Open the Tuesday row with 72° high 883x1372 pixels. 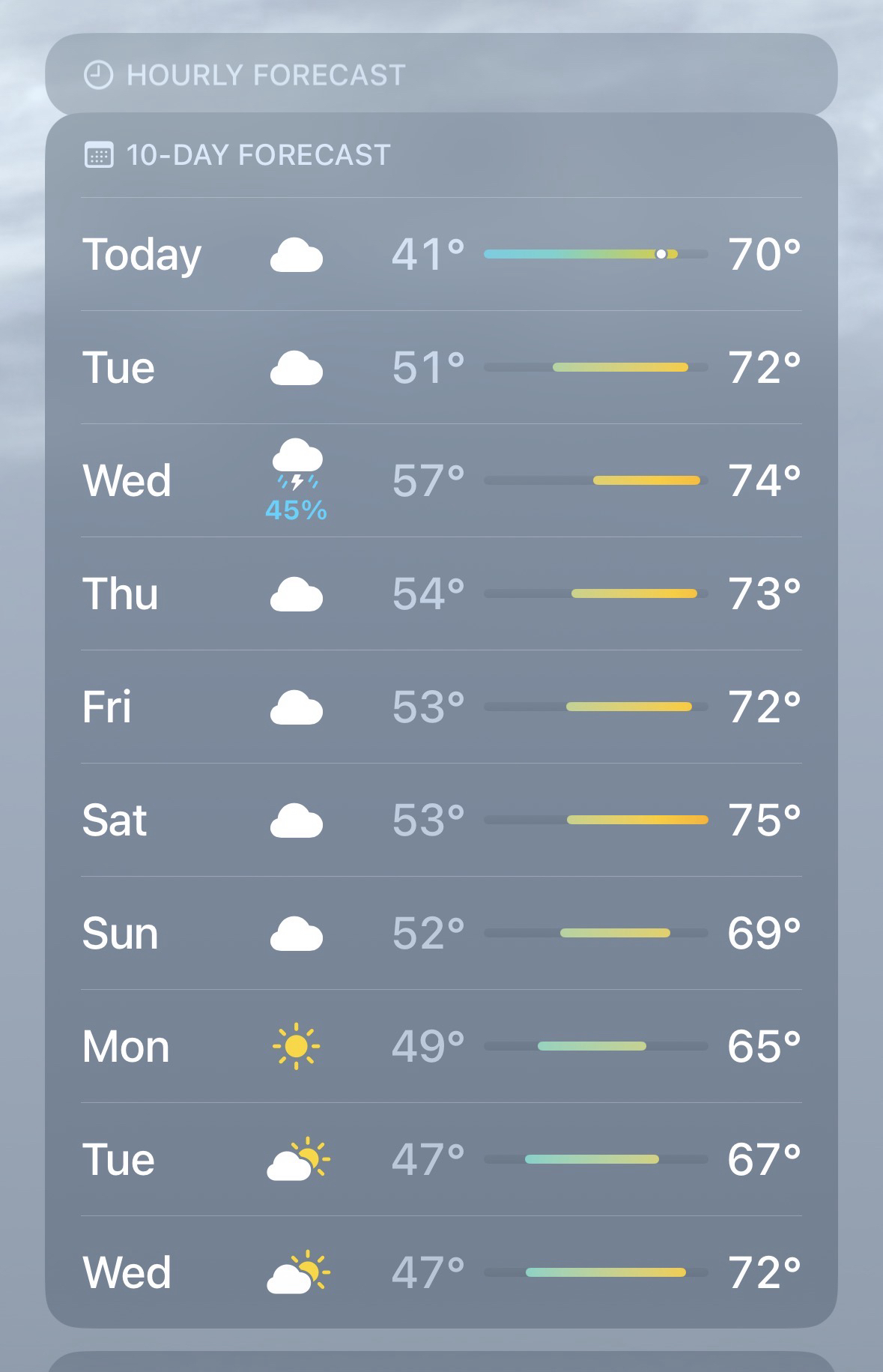[441, 368]
